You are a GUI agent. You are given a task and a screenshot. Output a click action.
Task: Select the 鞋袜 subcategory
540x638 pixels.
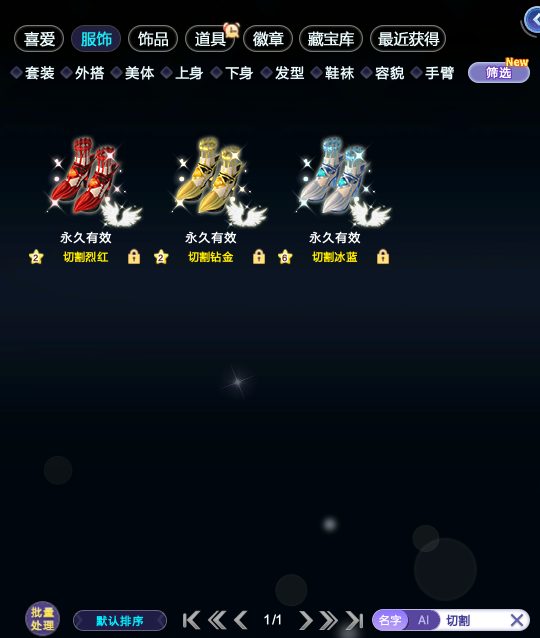pyautogui.click(x=333, y=73)
